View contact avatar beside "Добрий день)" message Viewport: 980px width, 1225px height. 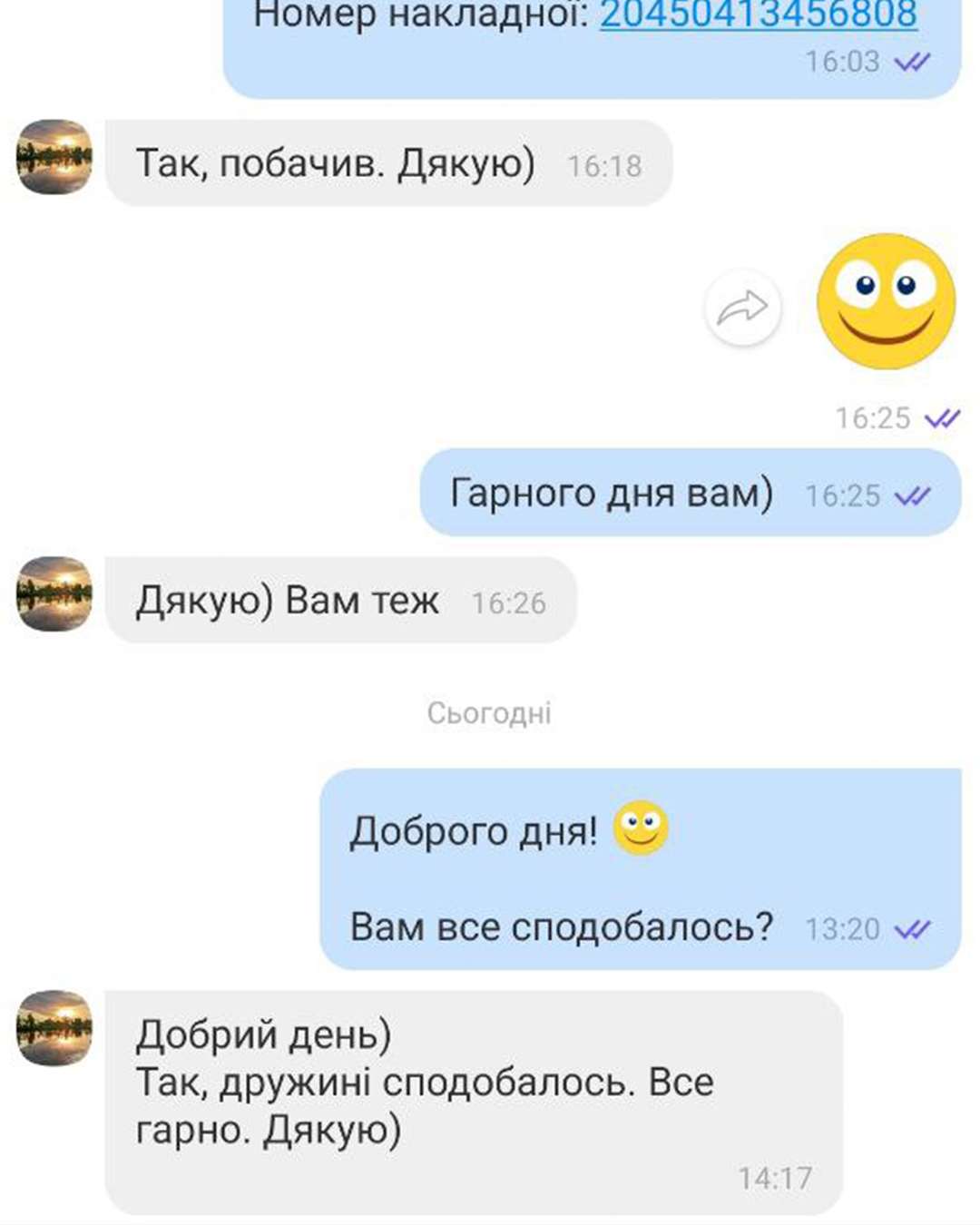tap(54, 1027)
